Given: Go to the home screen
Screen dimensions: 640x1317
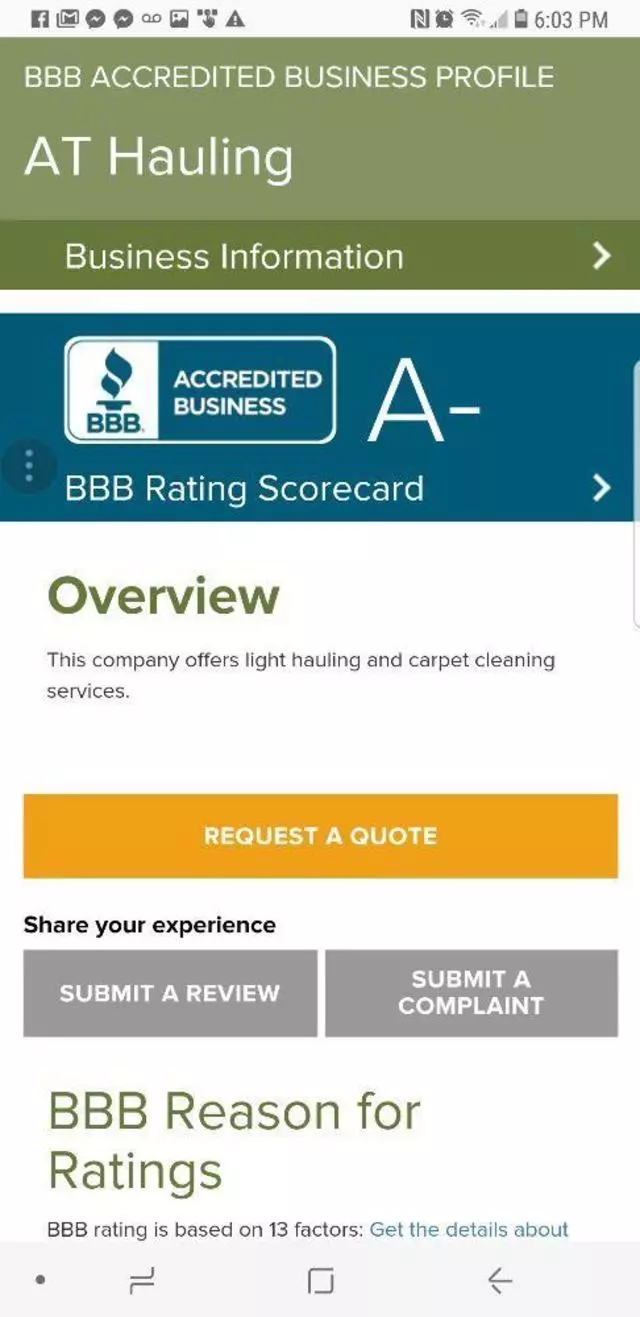Looking at the screenshot, I should [320, 1280].
